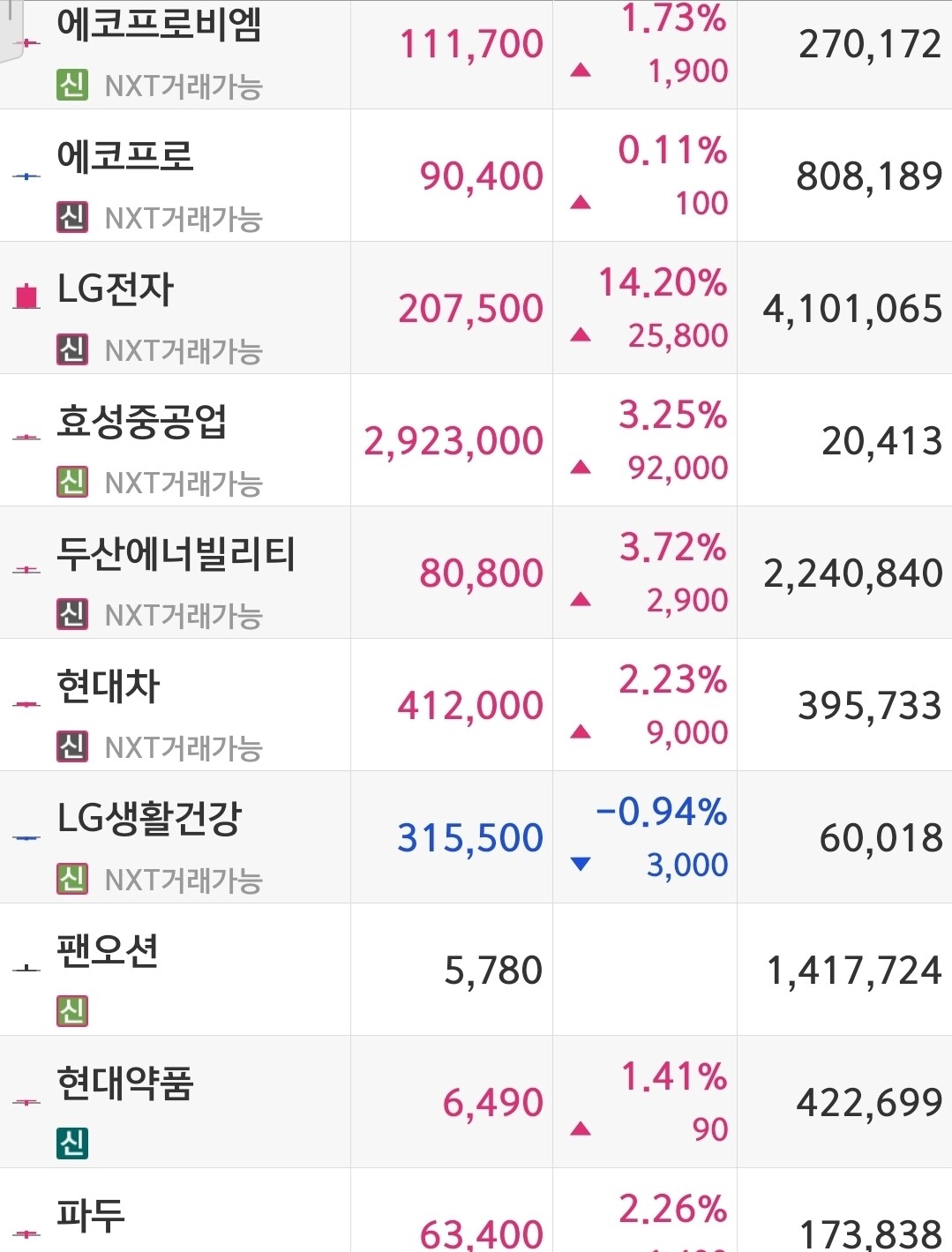
Task: Open the 파두 stock row
Action: [x=476, y=1211]
